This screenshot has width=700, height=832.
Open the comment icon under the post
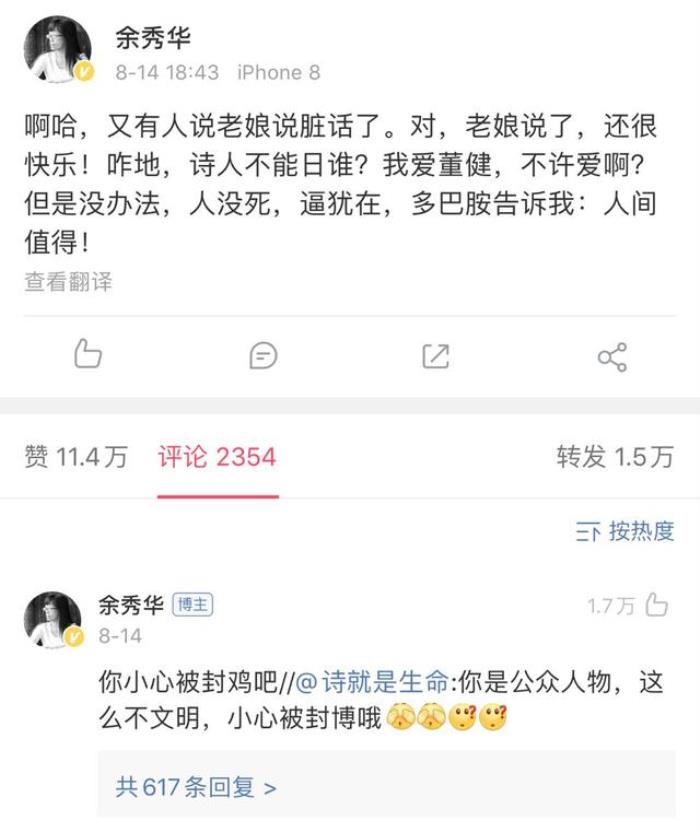pyautogui.click(x=263, y=355)
